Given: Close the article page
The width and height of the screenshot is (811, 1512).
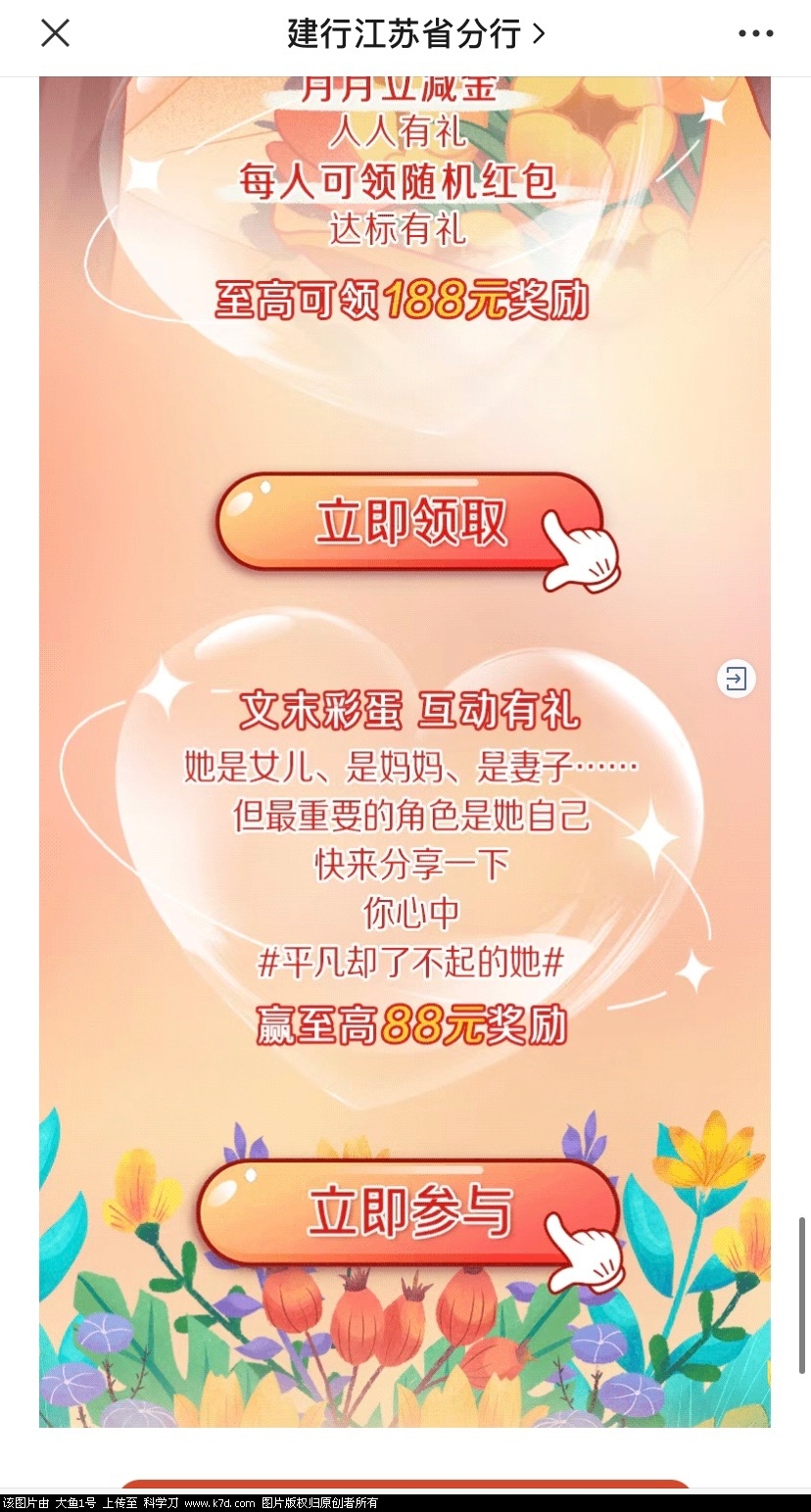Looking at the screenshot, I should coord(55,34).
